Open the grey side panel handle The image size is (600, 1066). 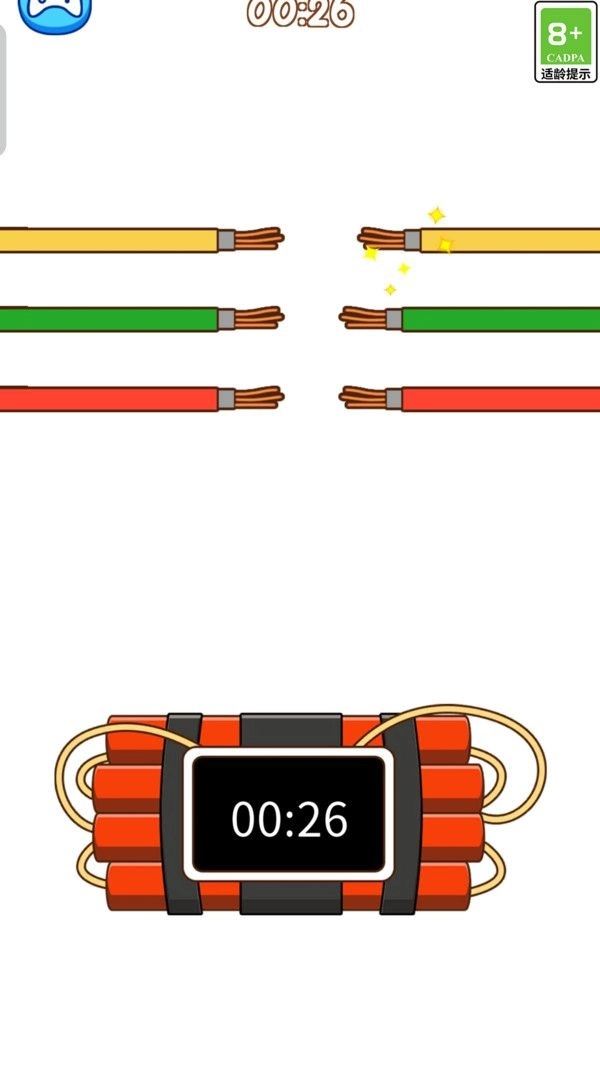tap(3, 90)
